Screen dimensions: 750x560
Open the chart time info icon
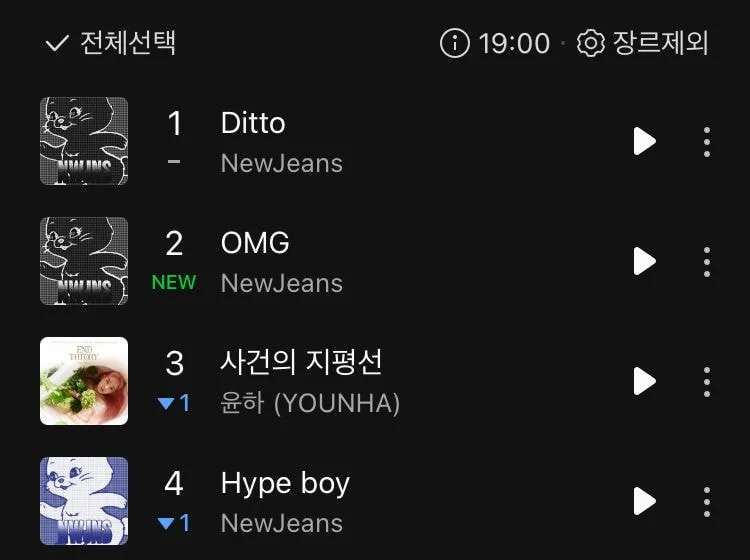tap(454, 43)
